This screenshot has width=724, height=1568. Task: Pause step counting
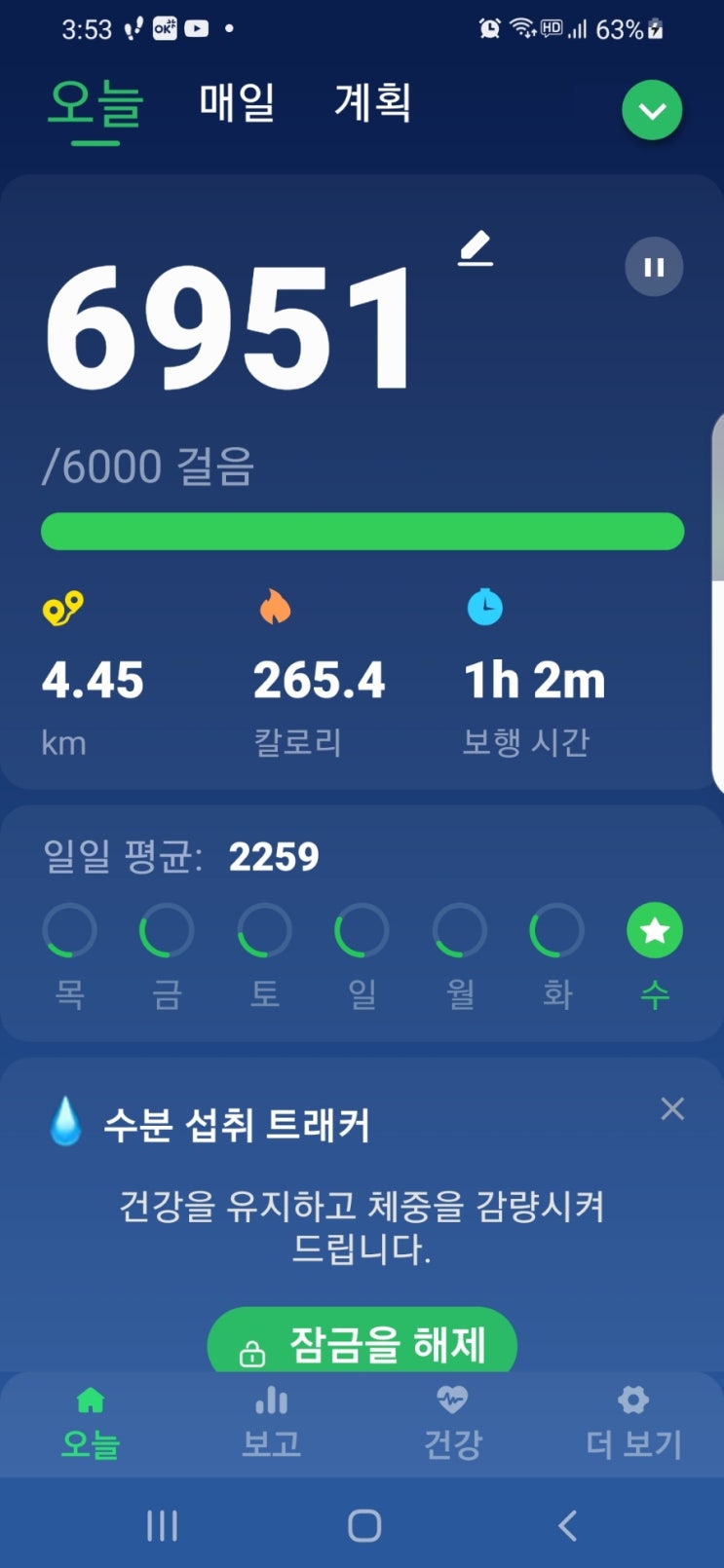pos(654,267)
